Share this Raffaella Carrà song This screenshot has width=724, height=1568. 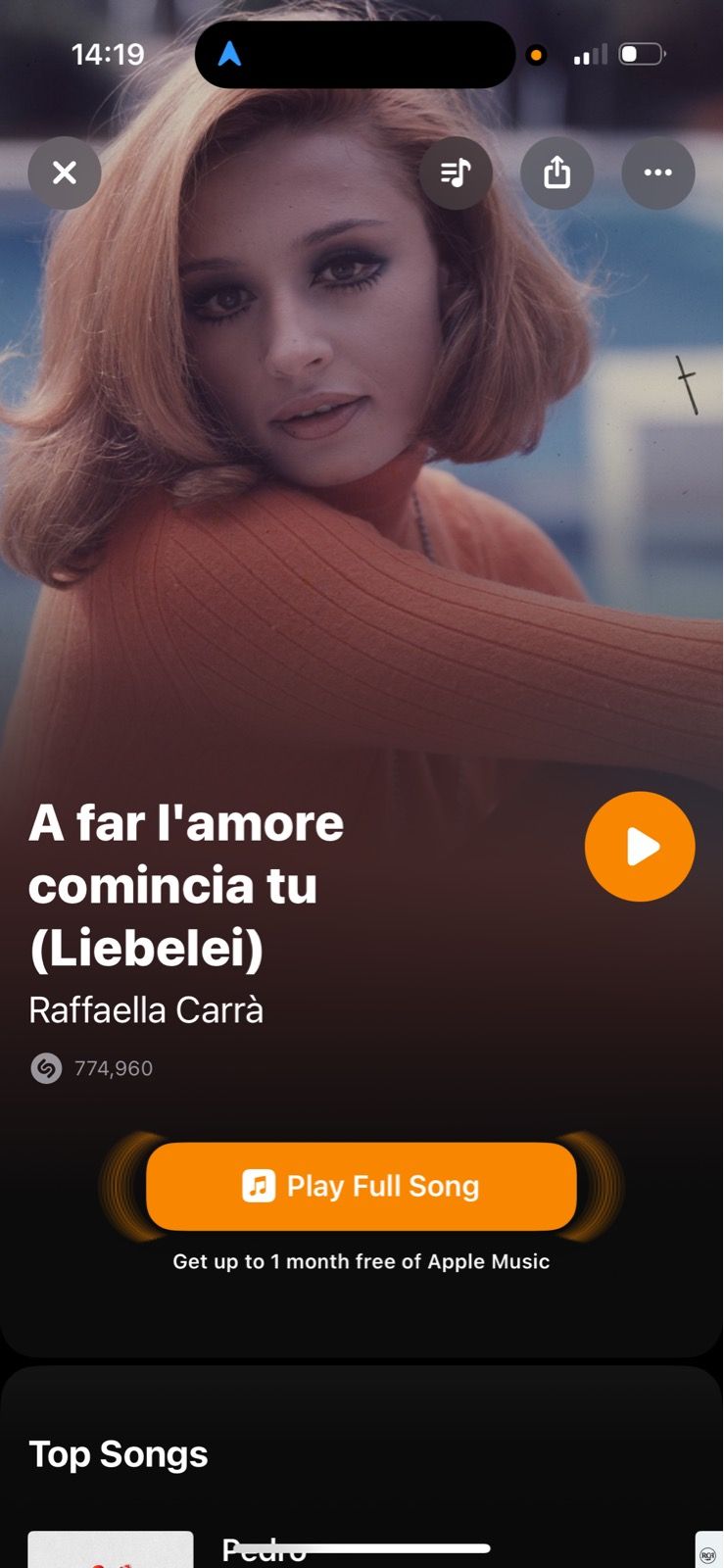point(556,173)
